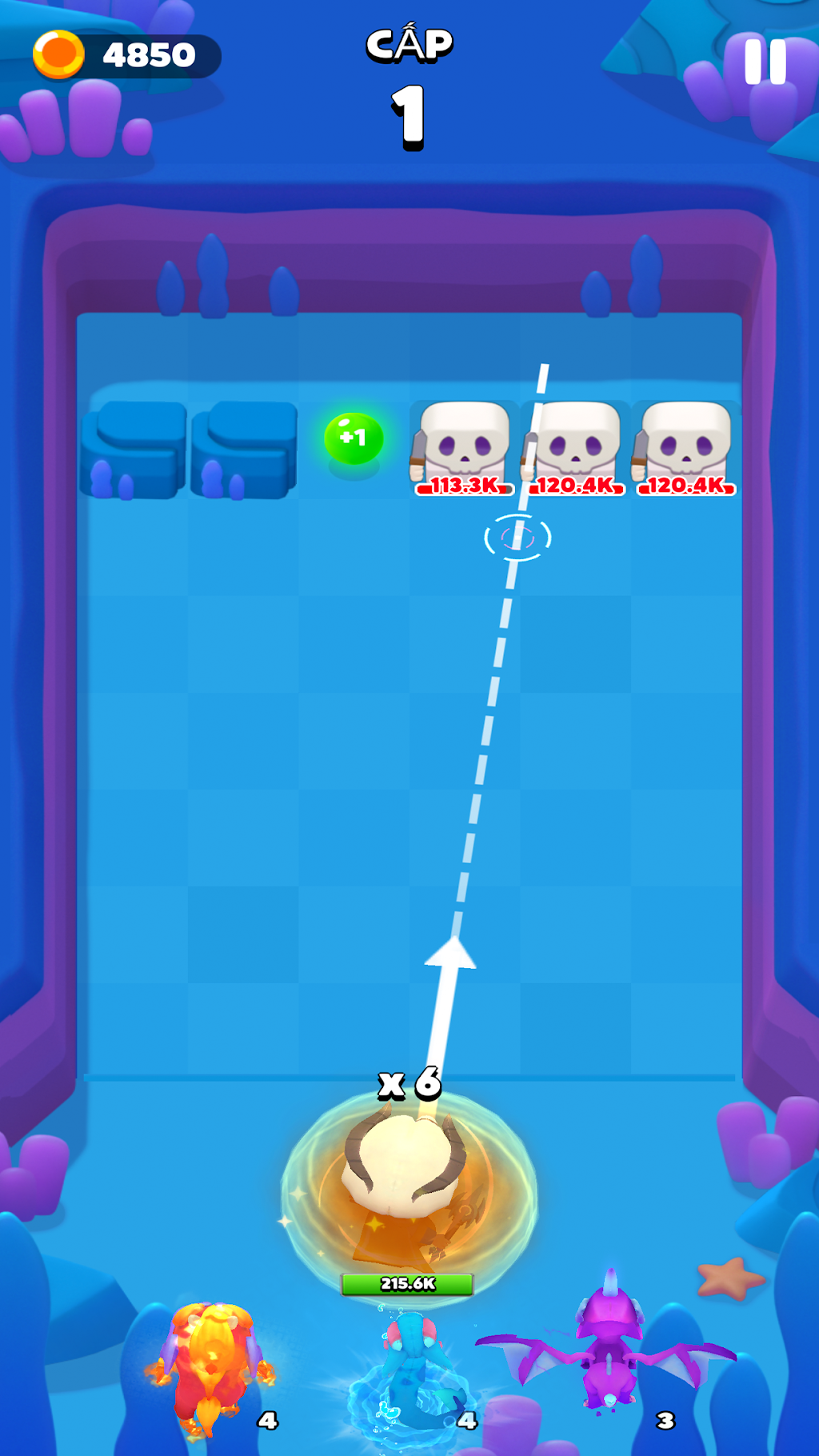Select the blue water dragon
Image resolution: width=819 pixels, height=1456 pixels.
(410, 1374)
